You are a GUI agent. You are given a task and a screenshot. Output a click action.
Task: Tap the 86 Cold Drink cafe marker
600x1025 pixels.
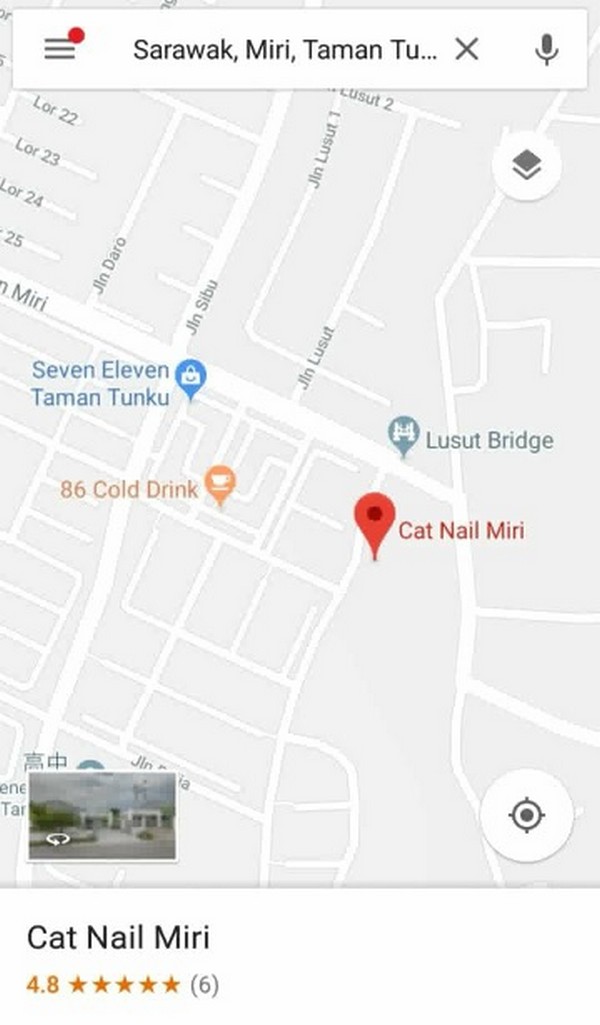coord(220,486)
